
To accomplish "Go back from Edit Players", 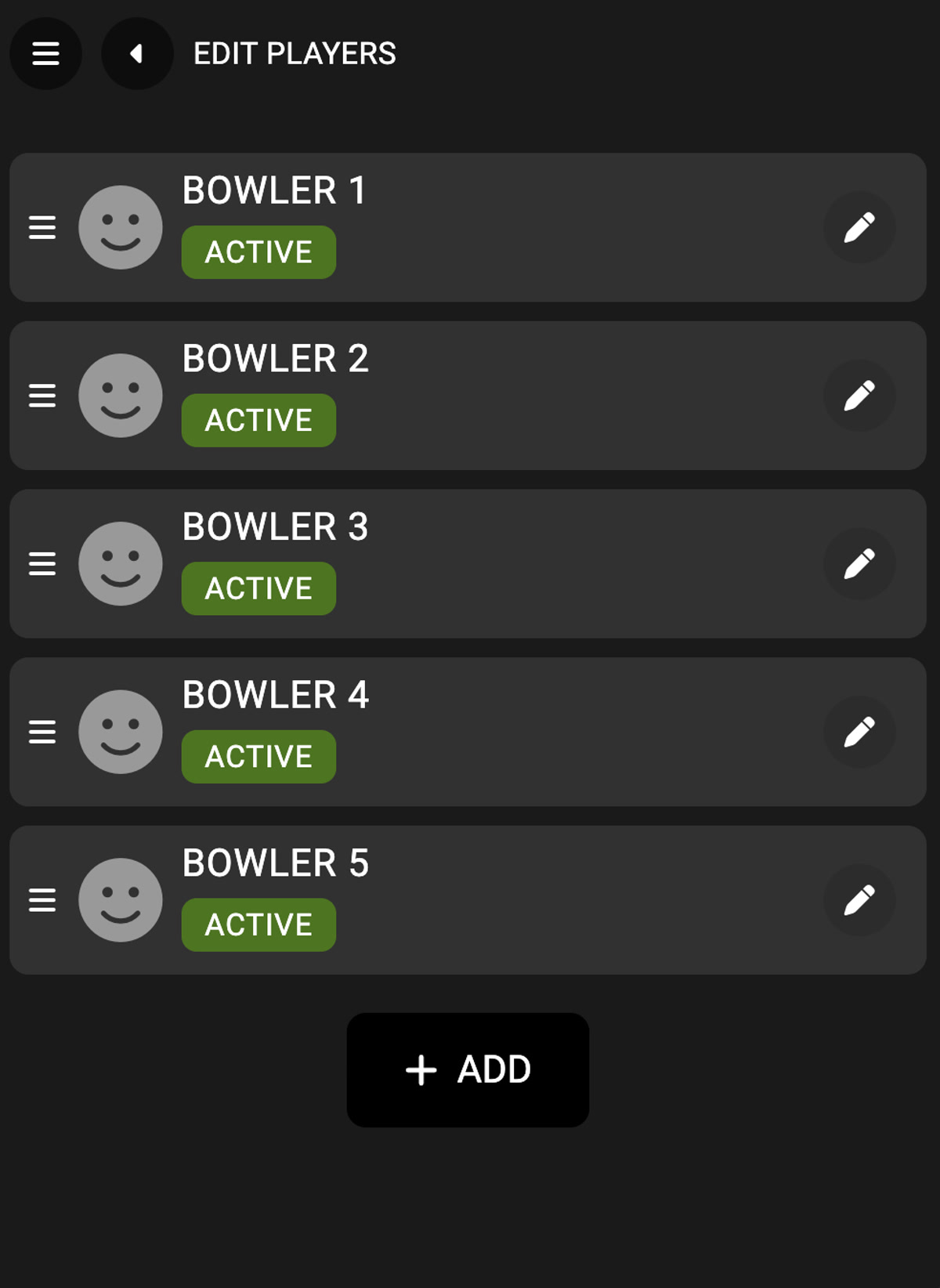I will 137,53.
